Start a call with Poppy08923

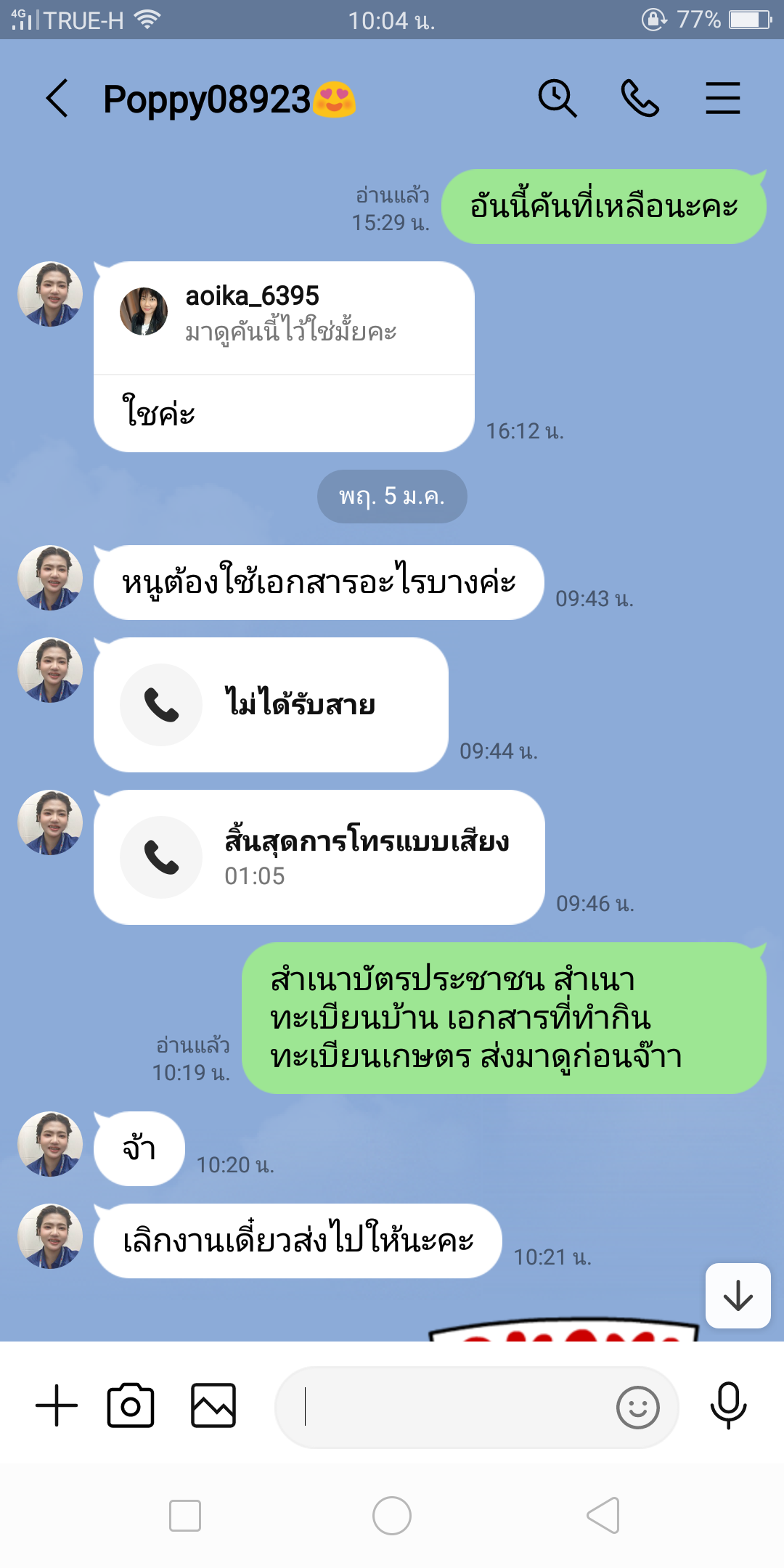click(640, 99)
